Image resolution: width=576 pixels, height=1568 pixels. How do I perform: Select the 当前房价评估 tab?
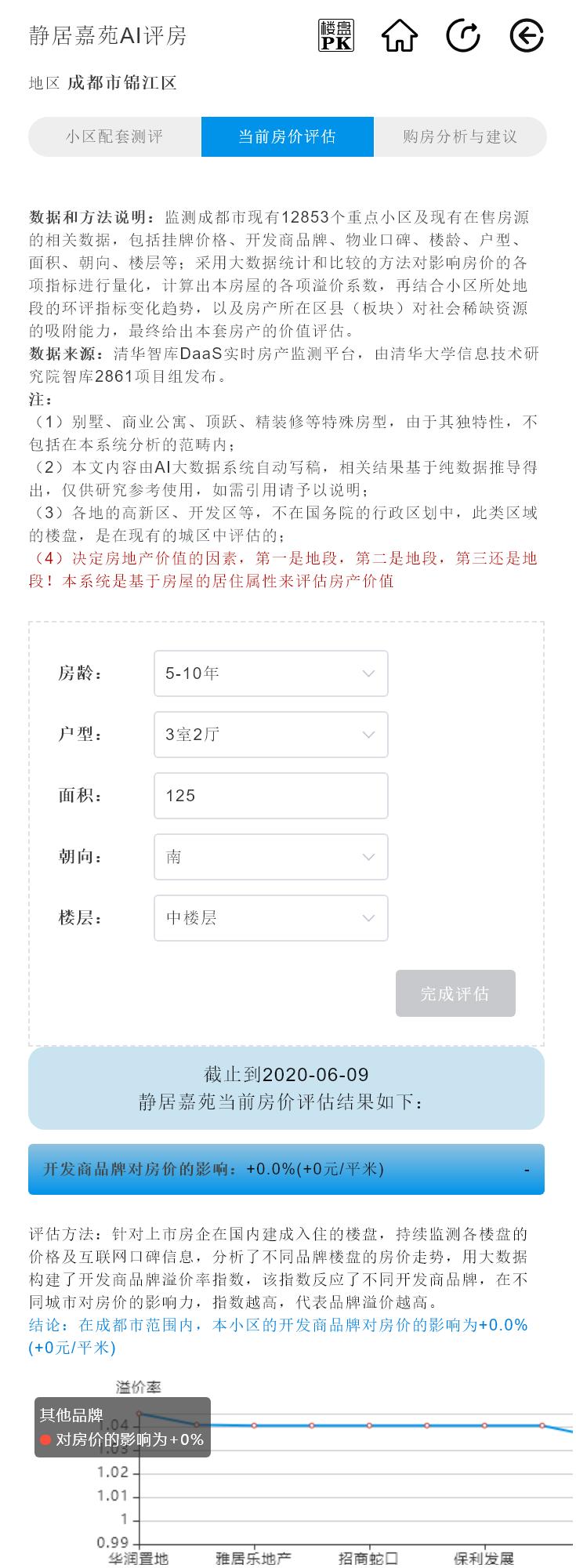click(288, 136)
